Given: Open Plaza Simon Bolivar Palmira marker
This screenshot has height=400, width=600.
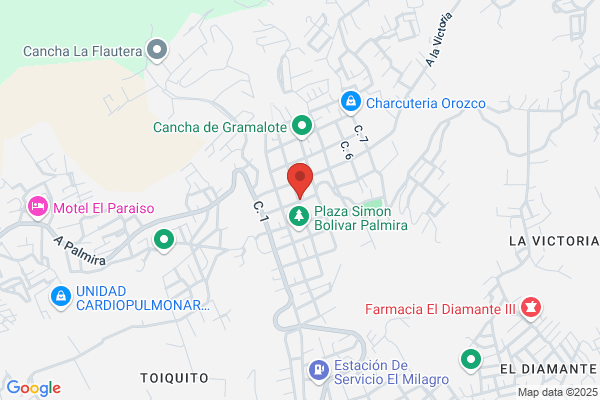Looking at the screenshot, I should point(299,217).
